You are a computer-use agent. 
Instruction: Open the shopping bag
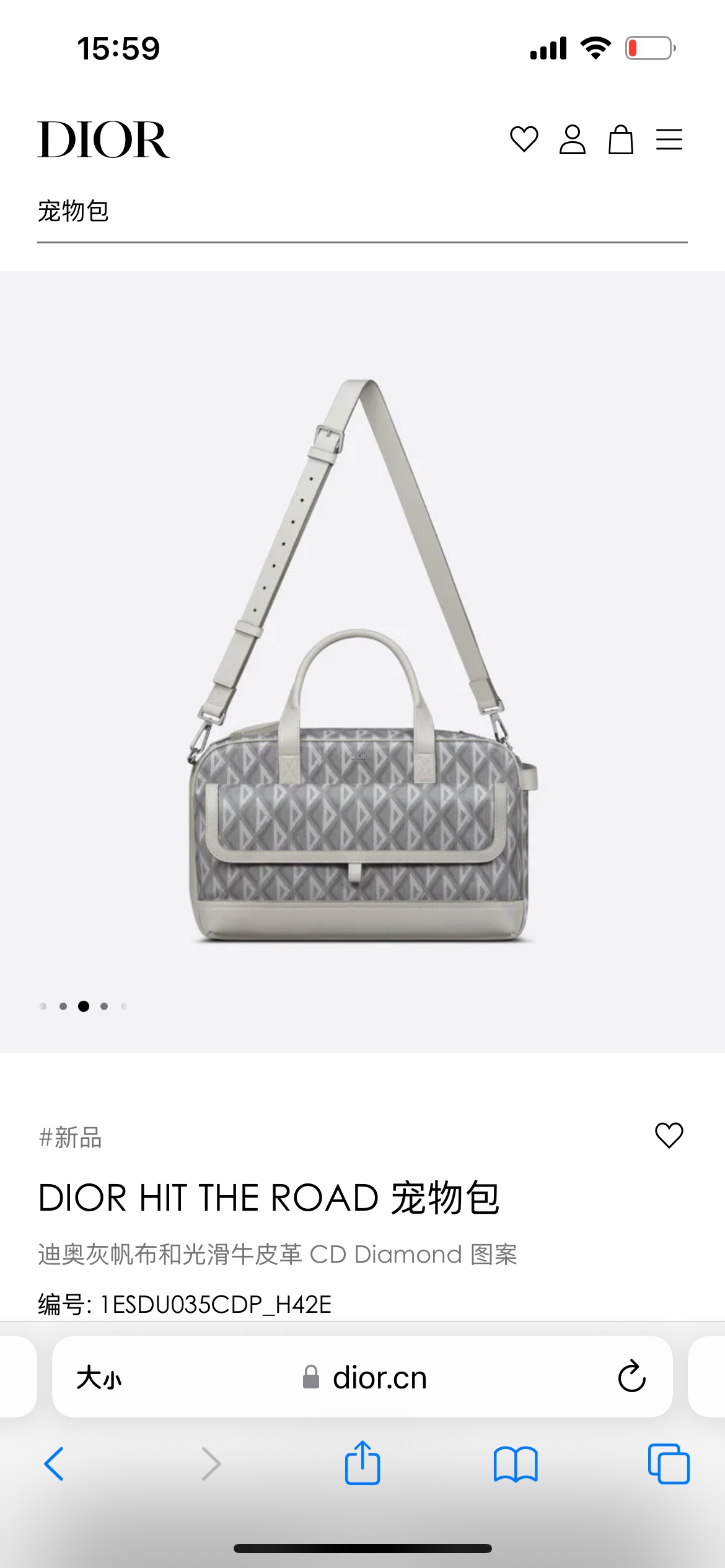pos(620,139)
